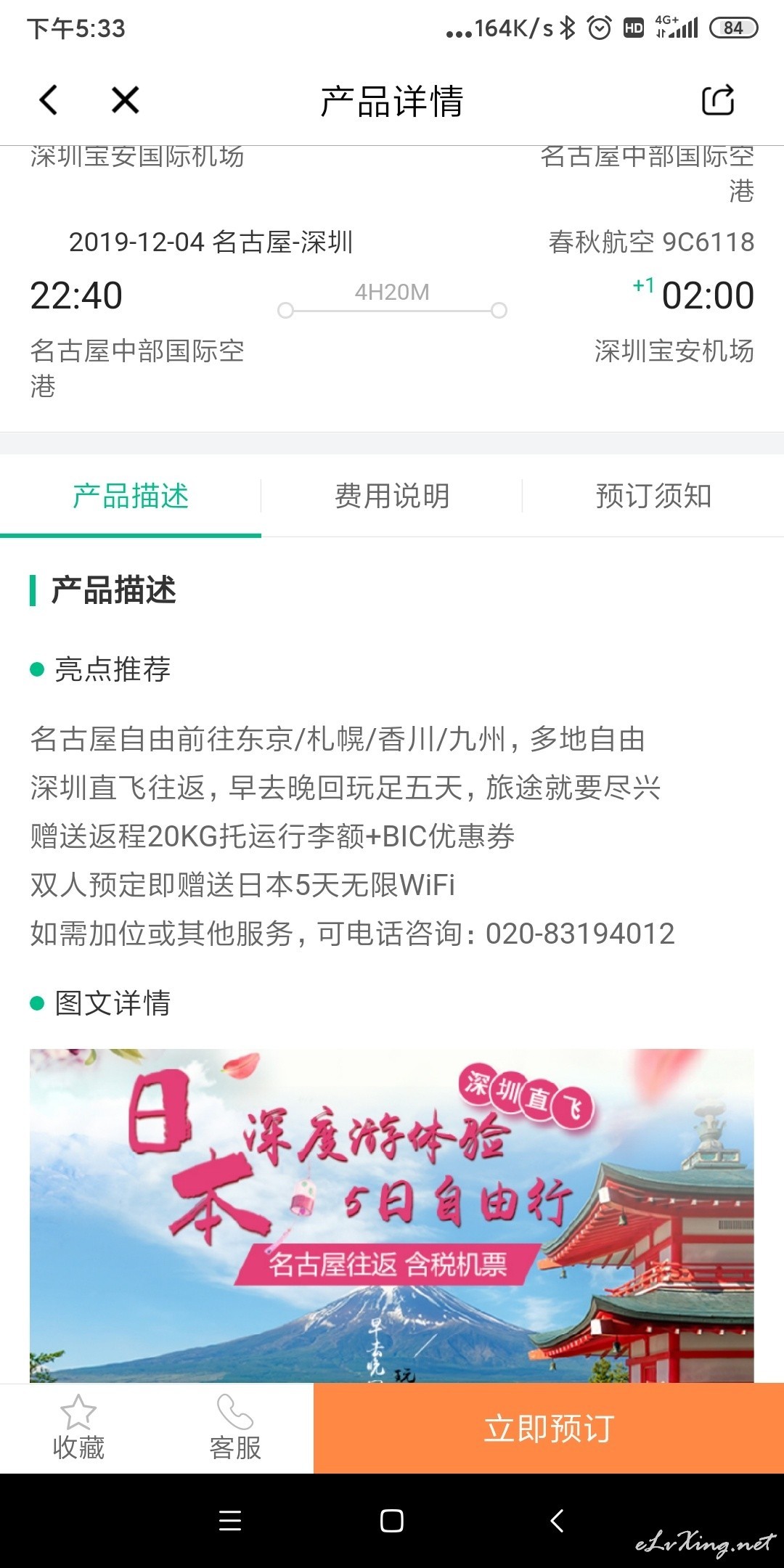Go to the system home screen

(392, 1520)
